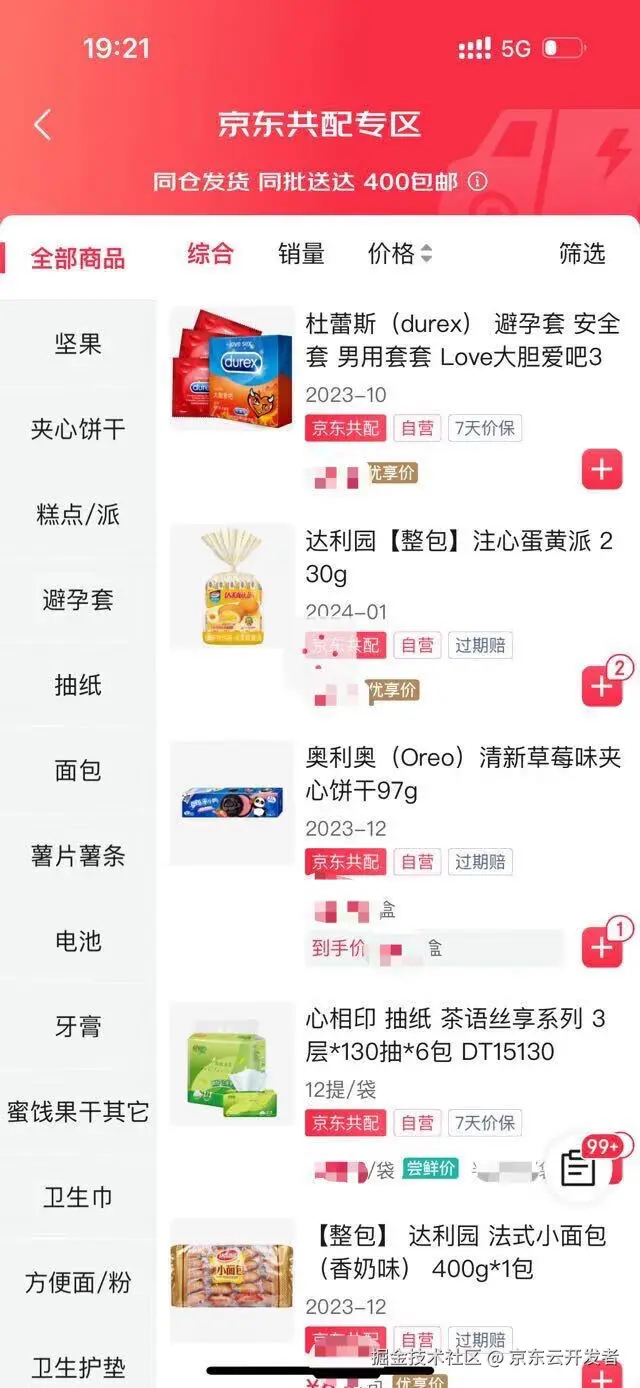Open the 糕点/派 category
The width and height of the screenshot is (640, 1388).
click(78, 515)
